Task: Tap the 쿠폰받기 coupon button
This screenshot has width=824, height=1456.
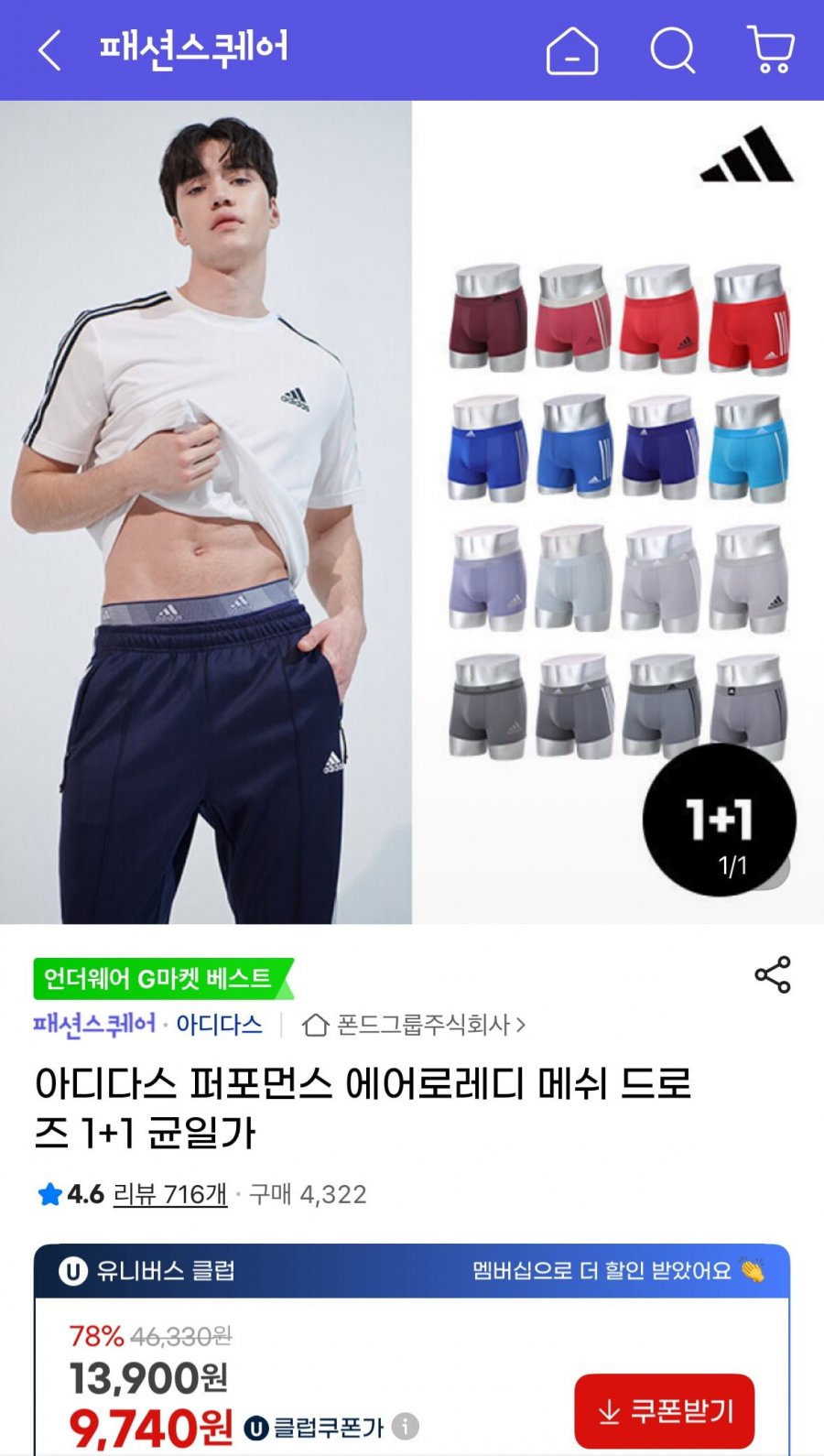Action: coord(665,1411)
